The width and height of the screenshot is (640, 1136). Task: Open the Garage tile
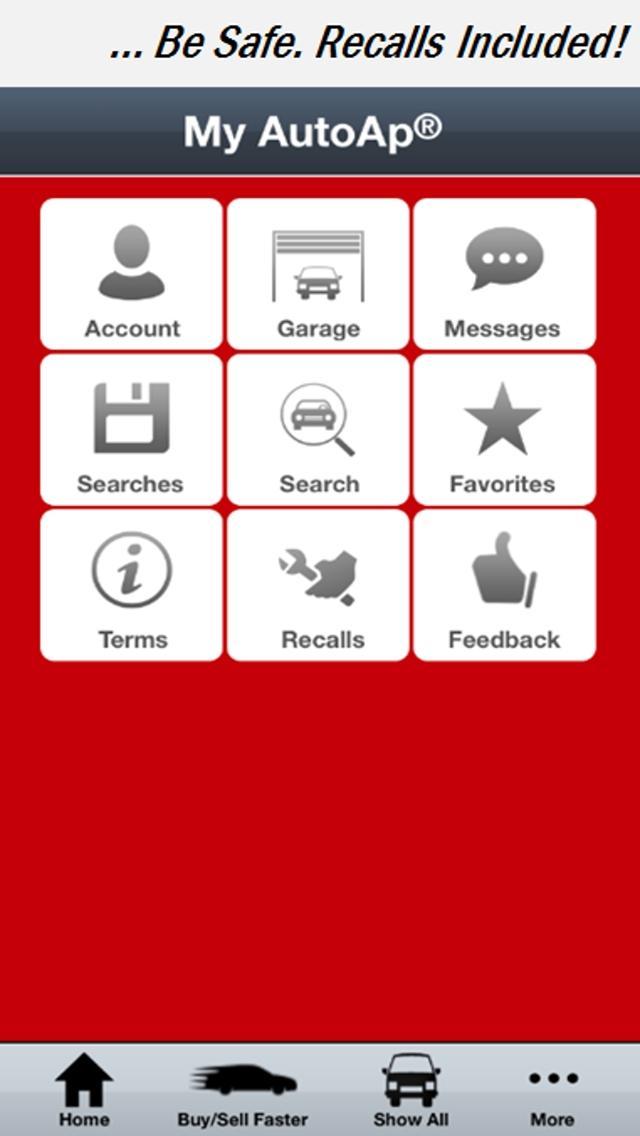pos(318,274)
